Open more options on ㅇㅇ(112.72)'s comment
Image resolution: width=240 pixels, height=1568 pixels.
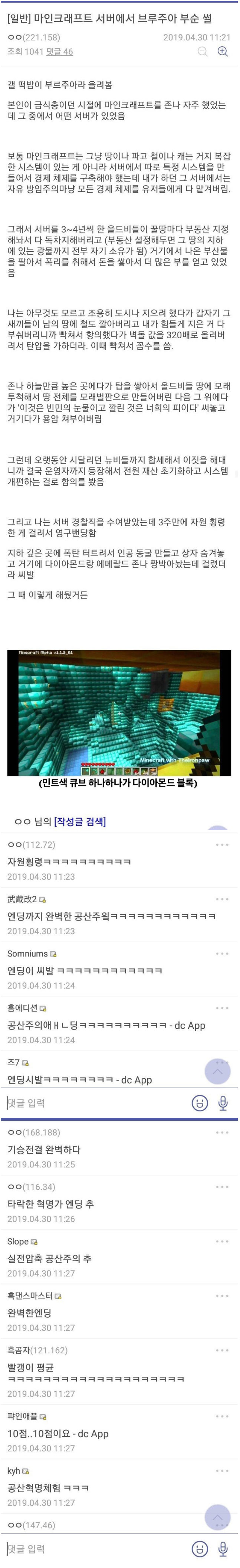(222, 845)
